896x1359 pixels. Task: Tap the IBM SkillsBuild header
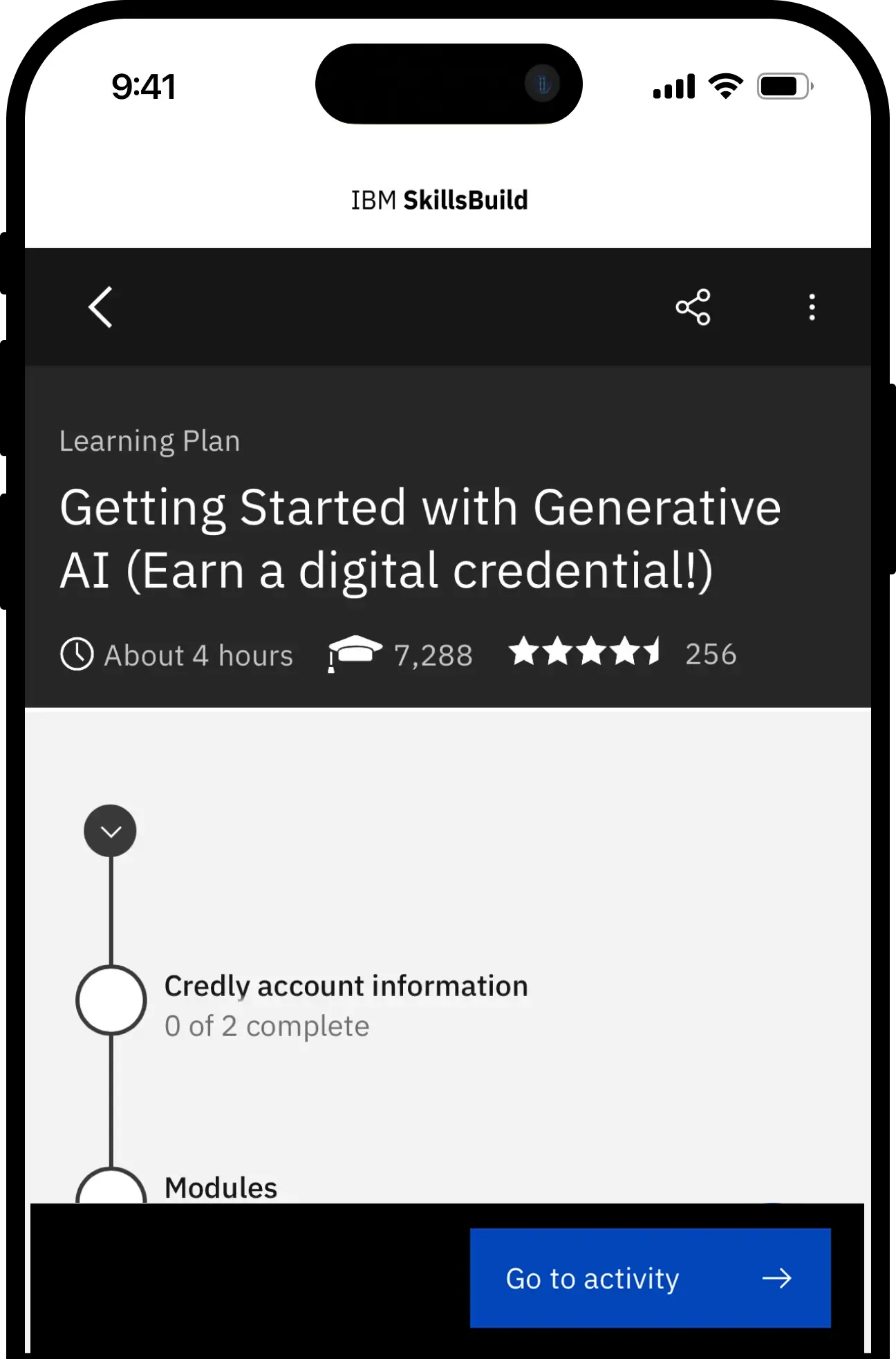pos(438,199)
